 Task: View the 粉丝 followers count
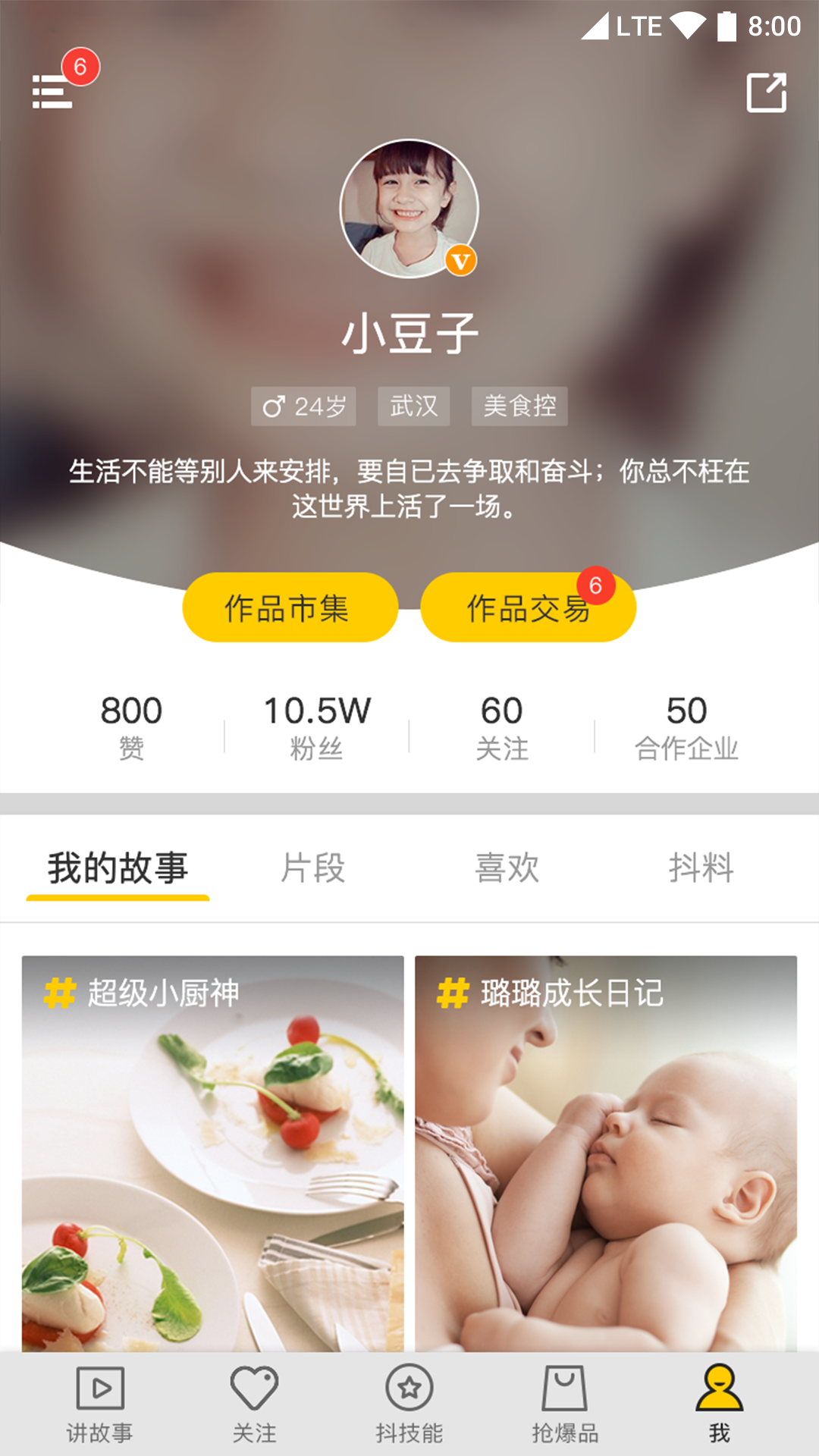pyautogui.click(x=317, y=726)
